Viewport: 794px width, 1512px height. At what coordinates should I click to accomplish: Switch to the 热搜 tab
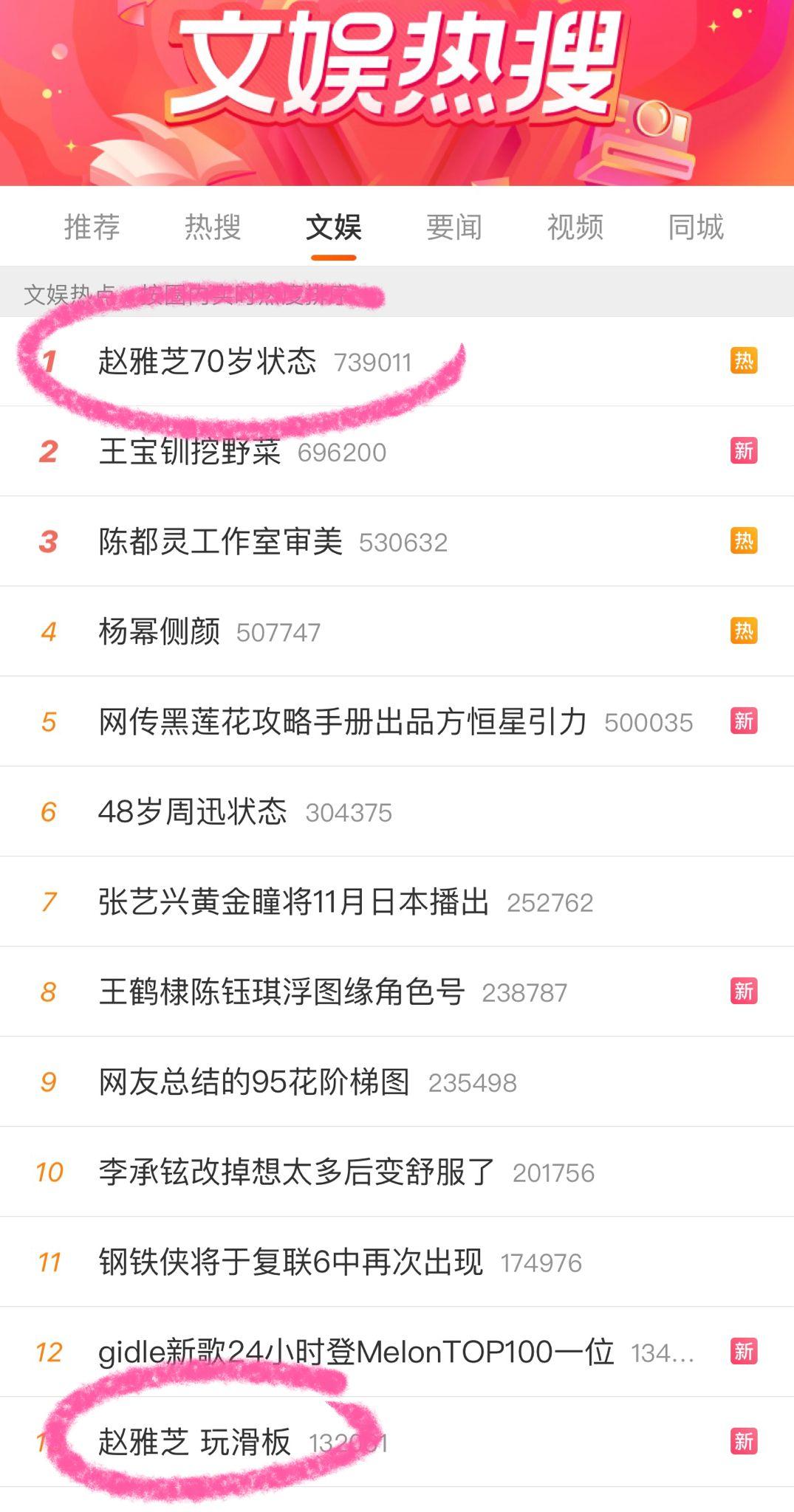(x=213, y=227)
